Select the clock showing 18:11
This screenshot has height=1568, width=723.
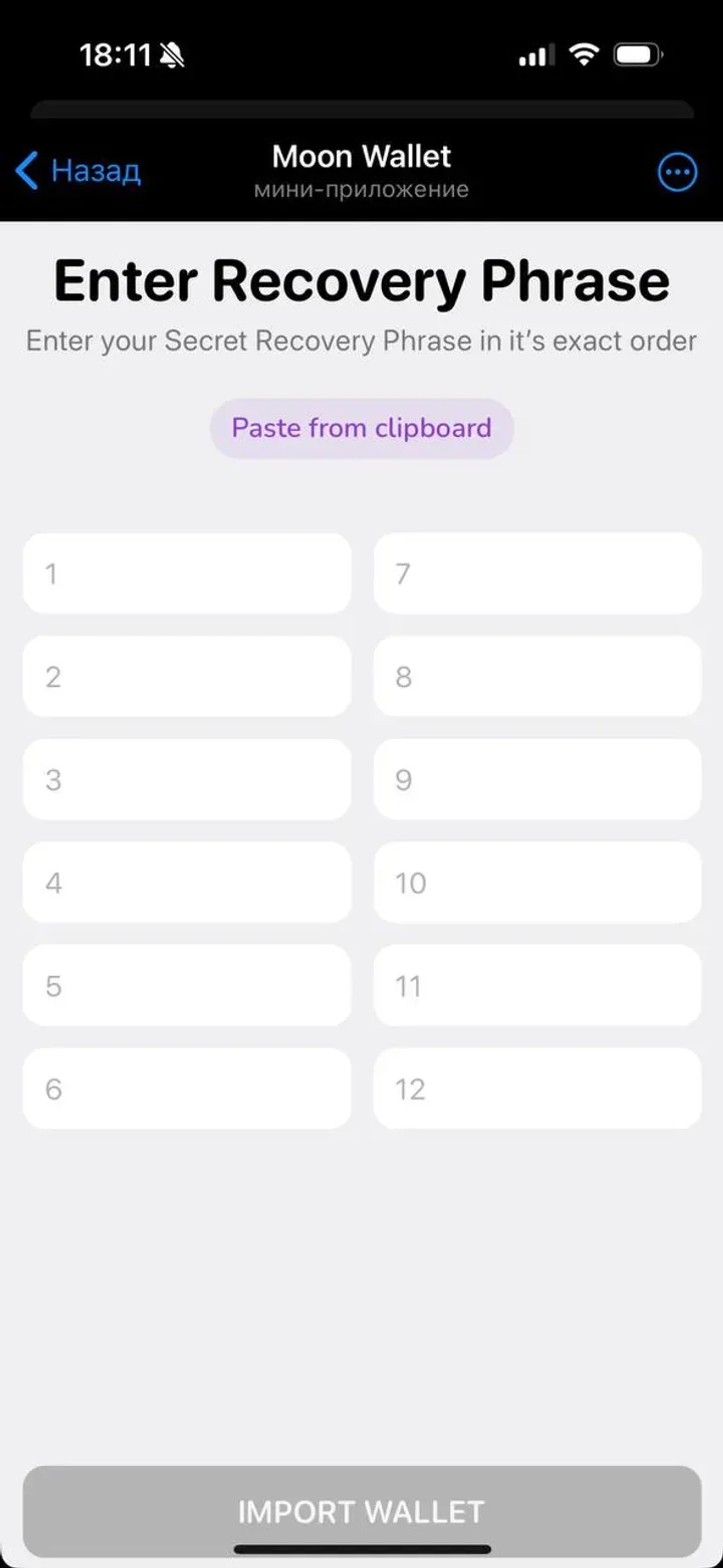(x=116, y=54)
